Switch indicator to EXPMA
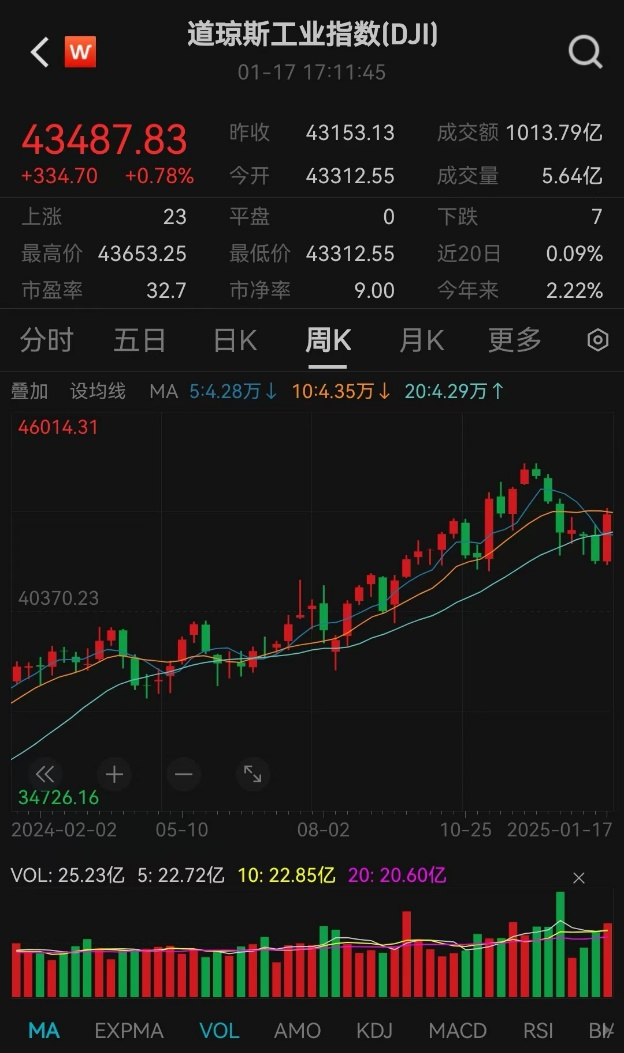Screen dimensions: 624x1053 coord(129,1030)
